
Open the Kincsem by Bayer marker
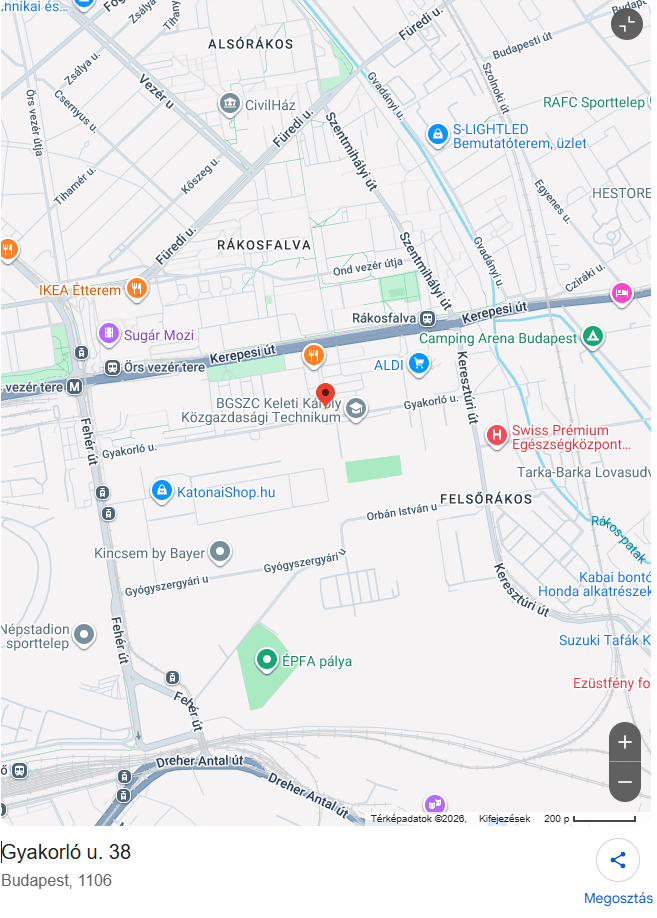(221, 552)
